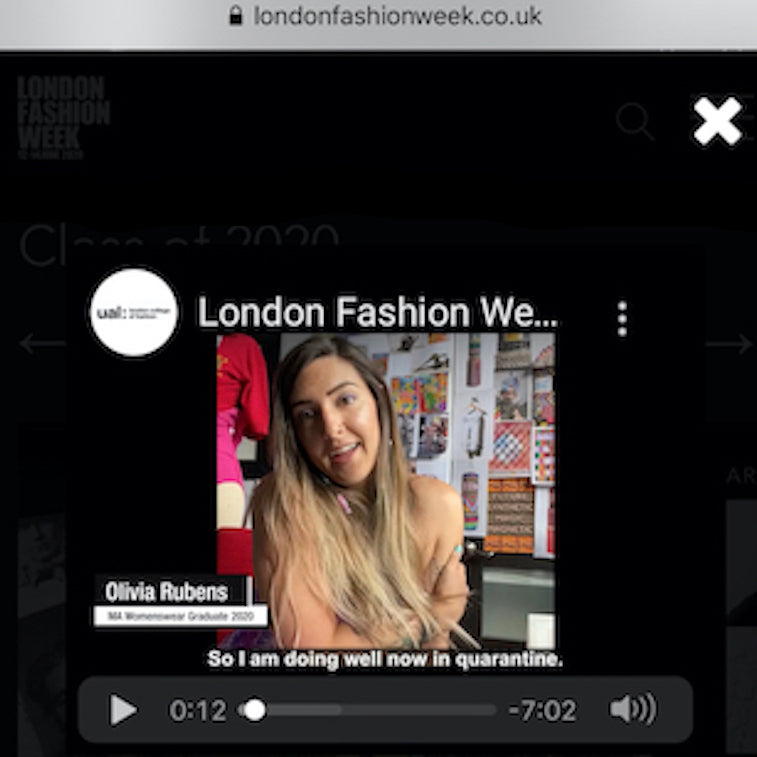The width and height of the screenshot is (757, 757).
Task: Close the video overlay
Action: pos(717,122)
